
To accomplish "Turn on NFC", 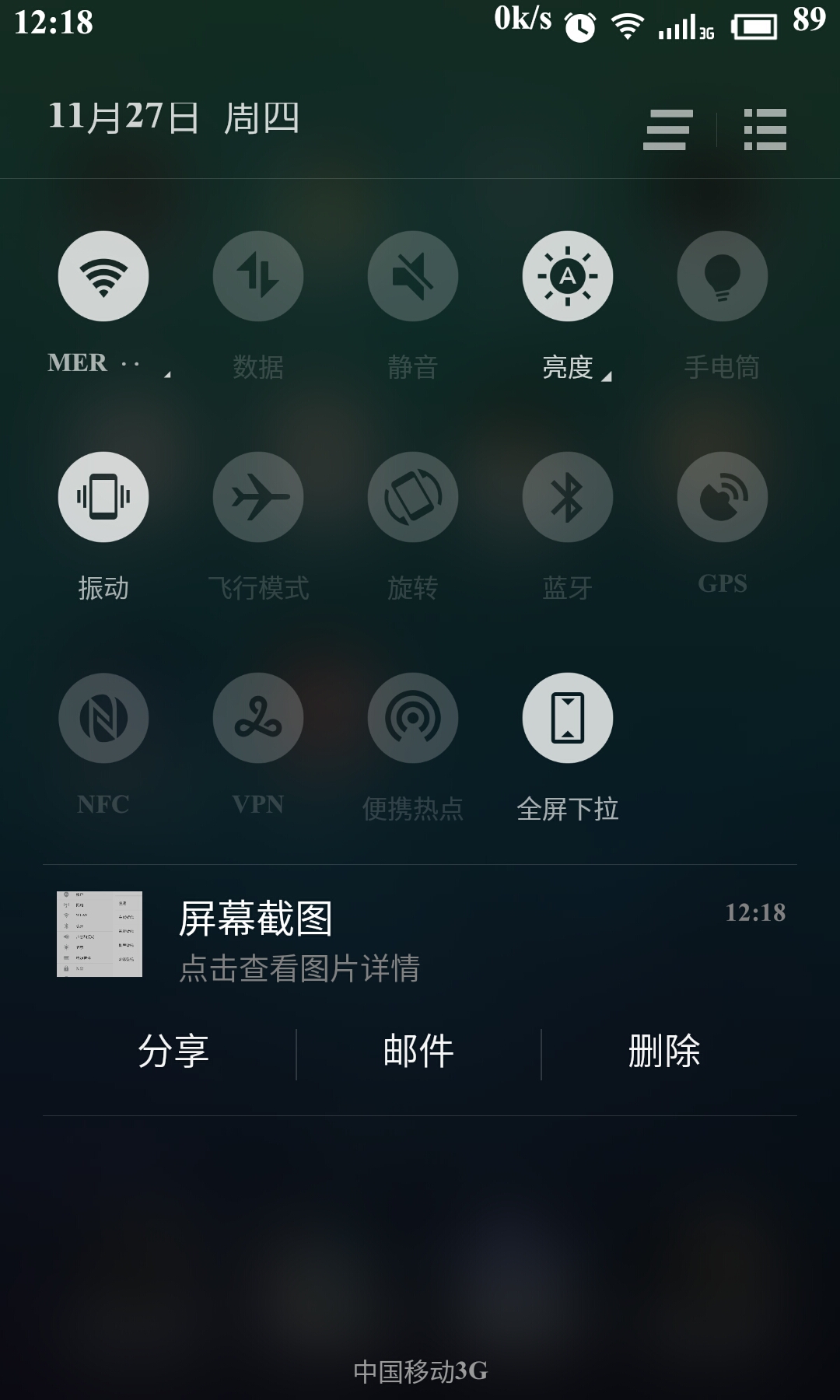I will (103, 718).
